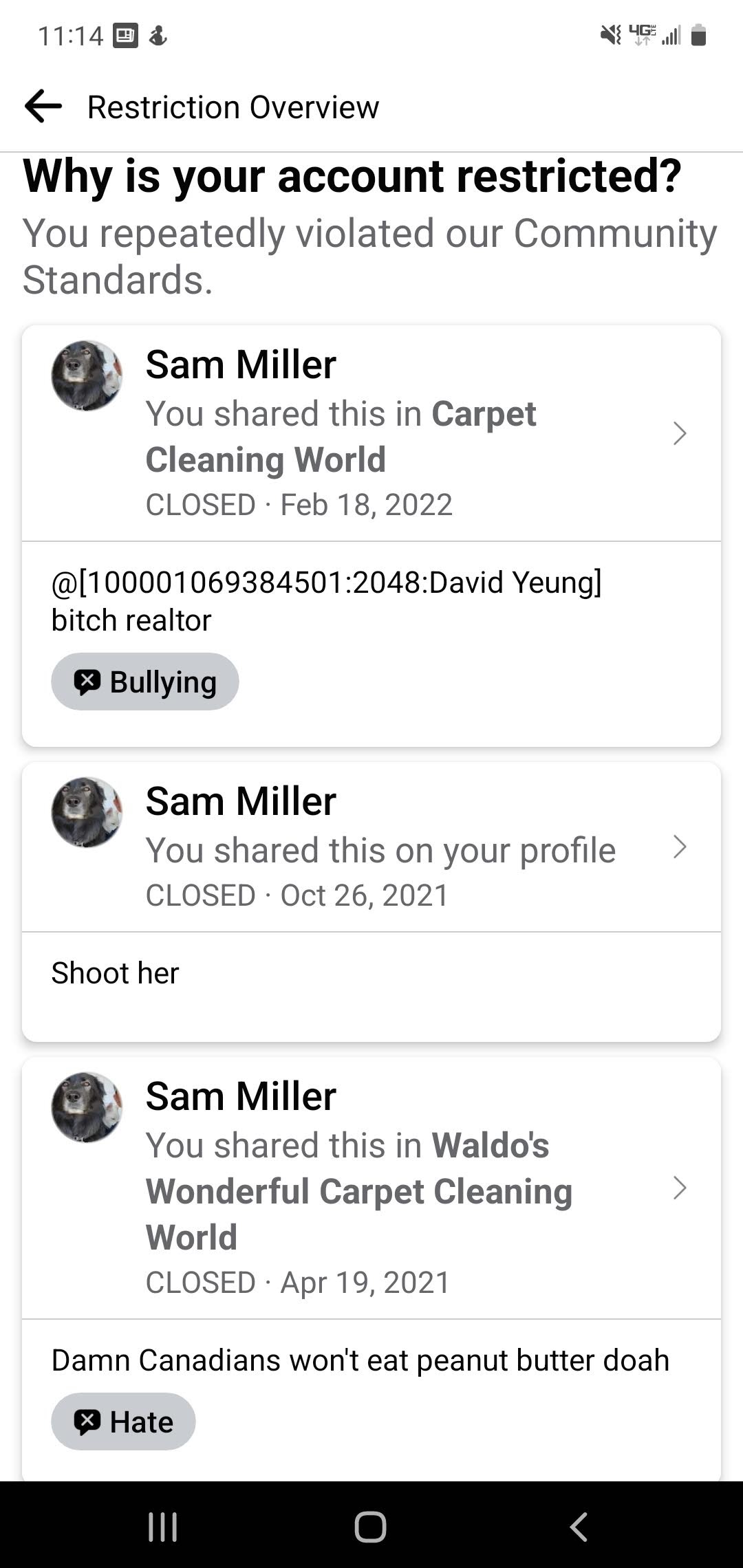743x1568 pixels.
Task: Open recent apps from navigation bar
Action: (x=163, y=1527)
